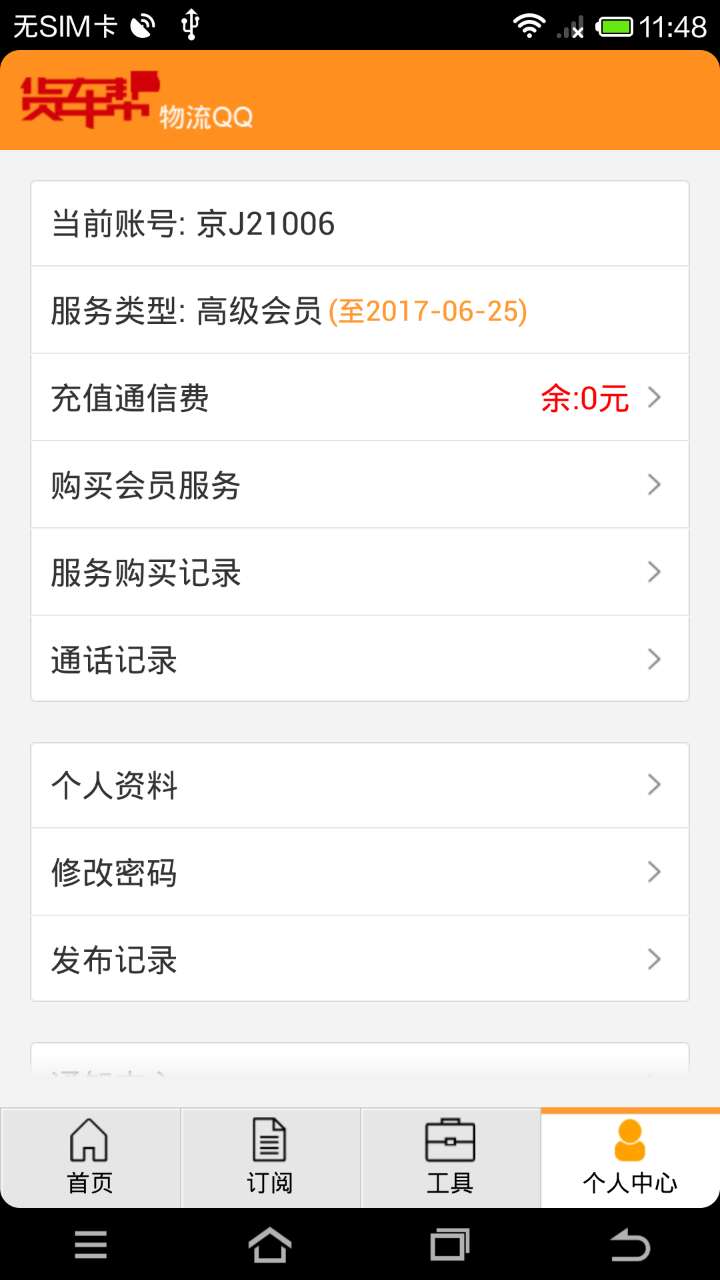
Task: Open the 工具 tab
Action: point(450,1158)
